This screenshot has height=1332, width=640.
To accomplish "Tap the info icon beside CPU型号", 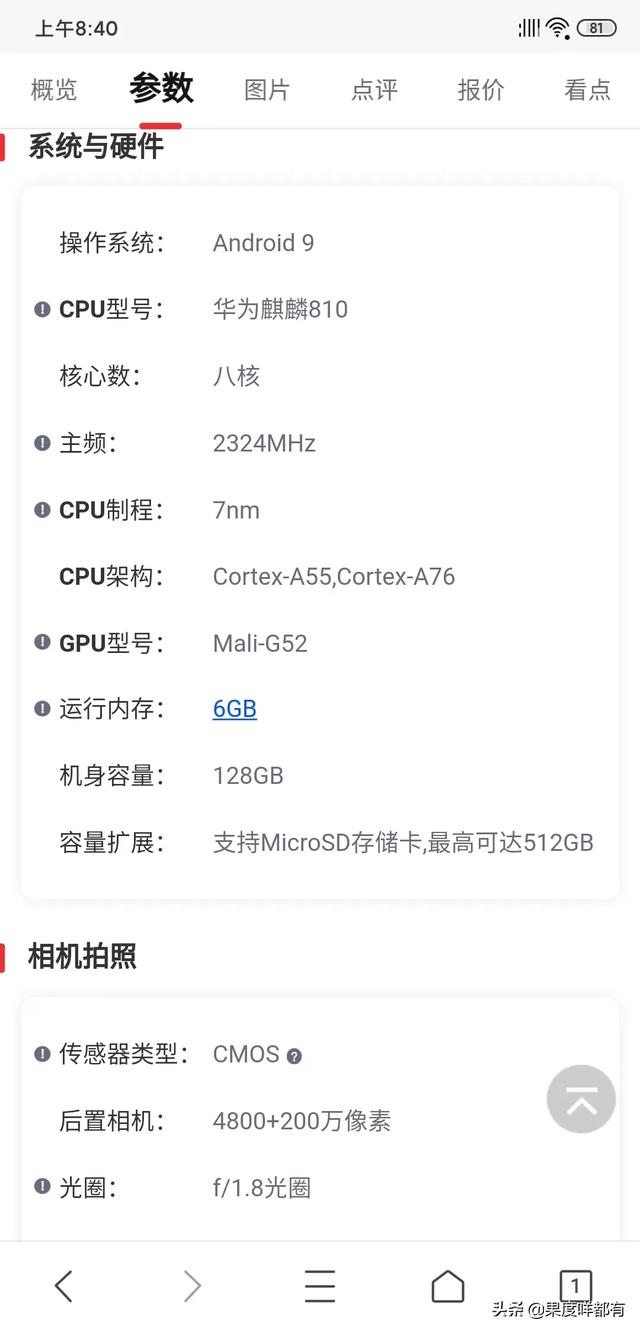I will click(42, 309).
